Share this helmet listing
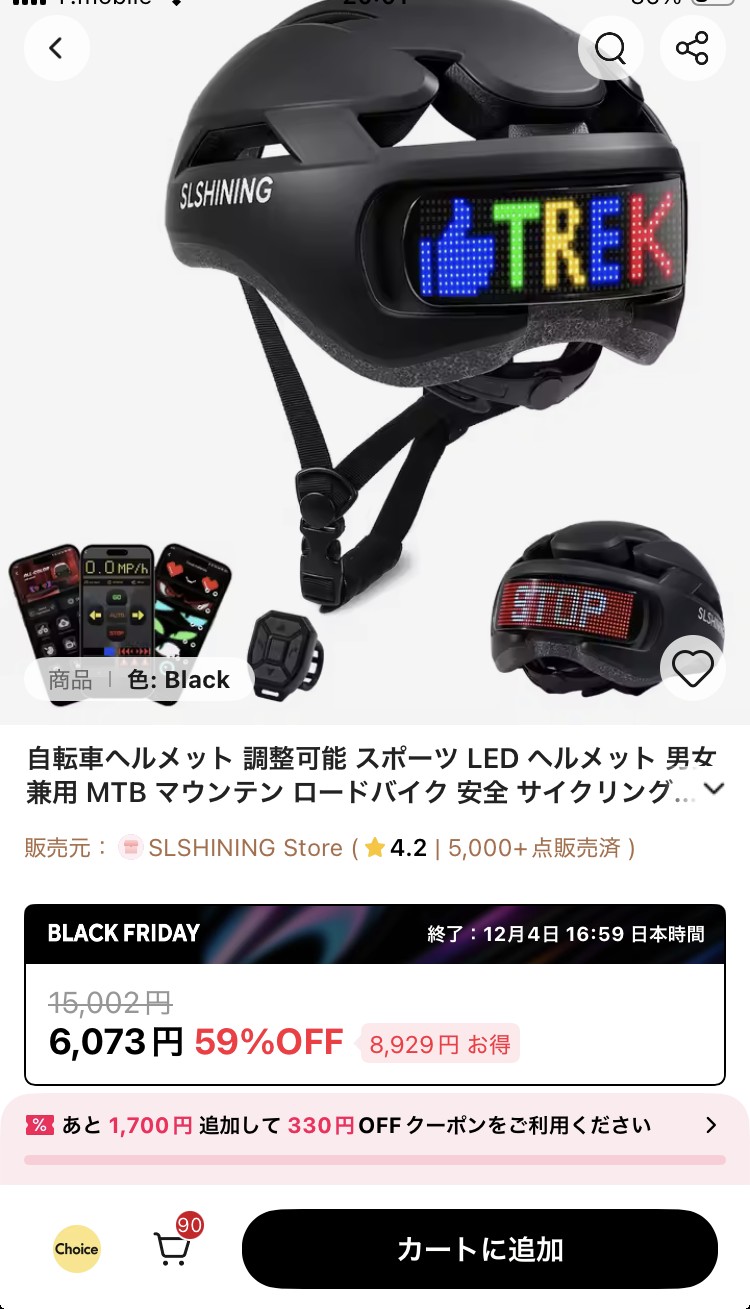The image size is (750, 1309). pyautogui.click(x=692, y=48)
